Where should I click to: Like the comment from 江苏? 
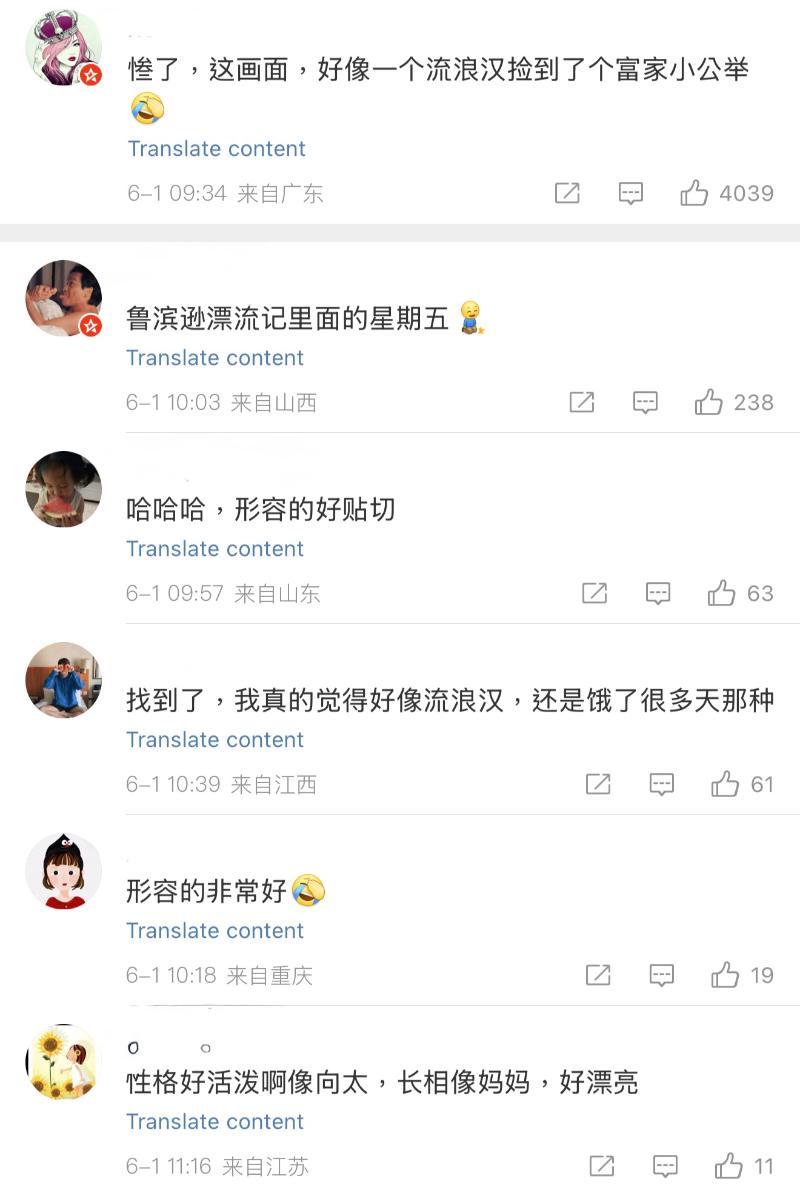coord(728,1166)
